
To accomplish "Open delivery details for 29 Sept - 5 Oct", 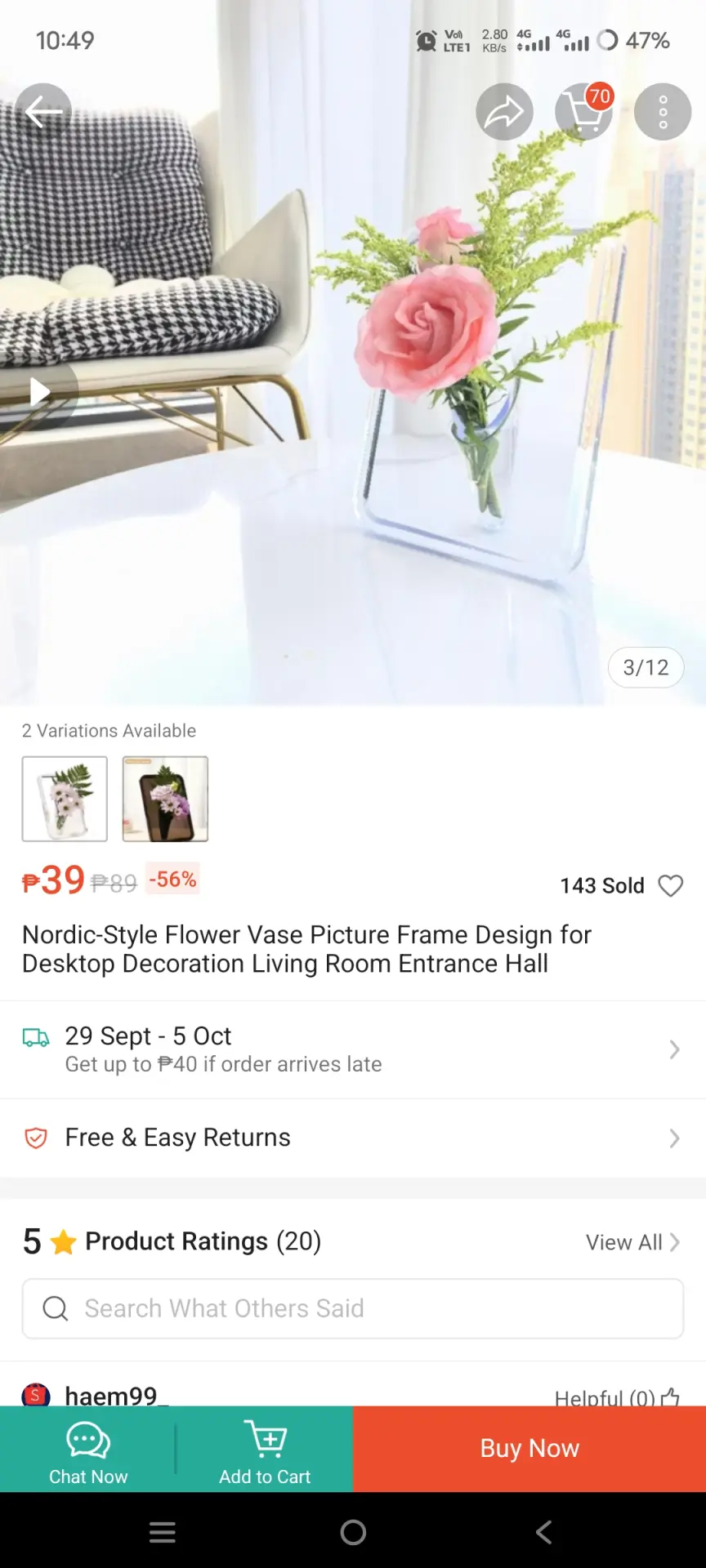I will point(353,1049).
